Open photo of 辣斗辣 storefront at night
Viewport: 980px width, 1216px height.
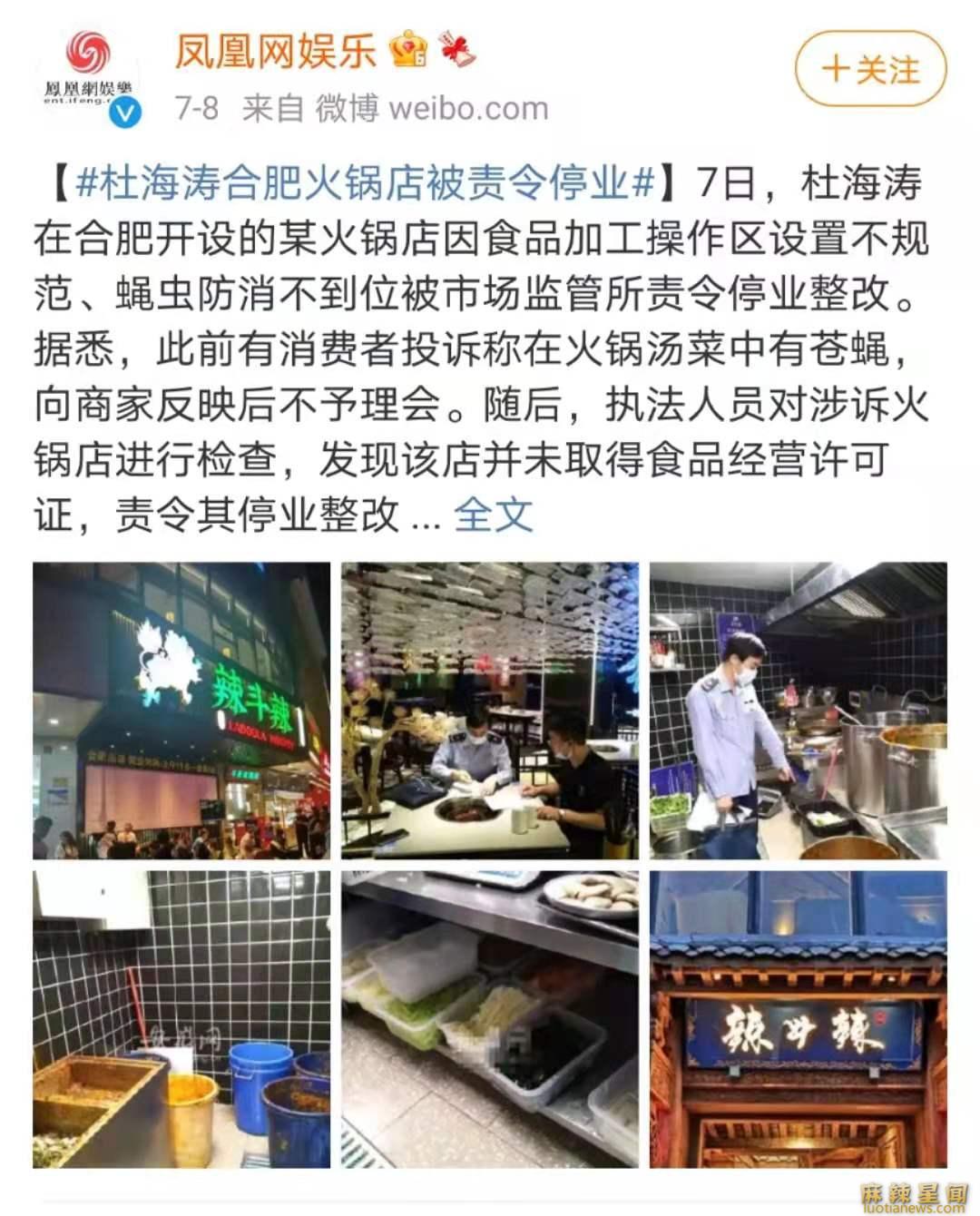(181, 711)
